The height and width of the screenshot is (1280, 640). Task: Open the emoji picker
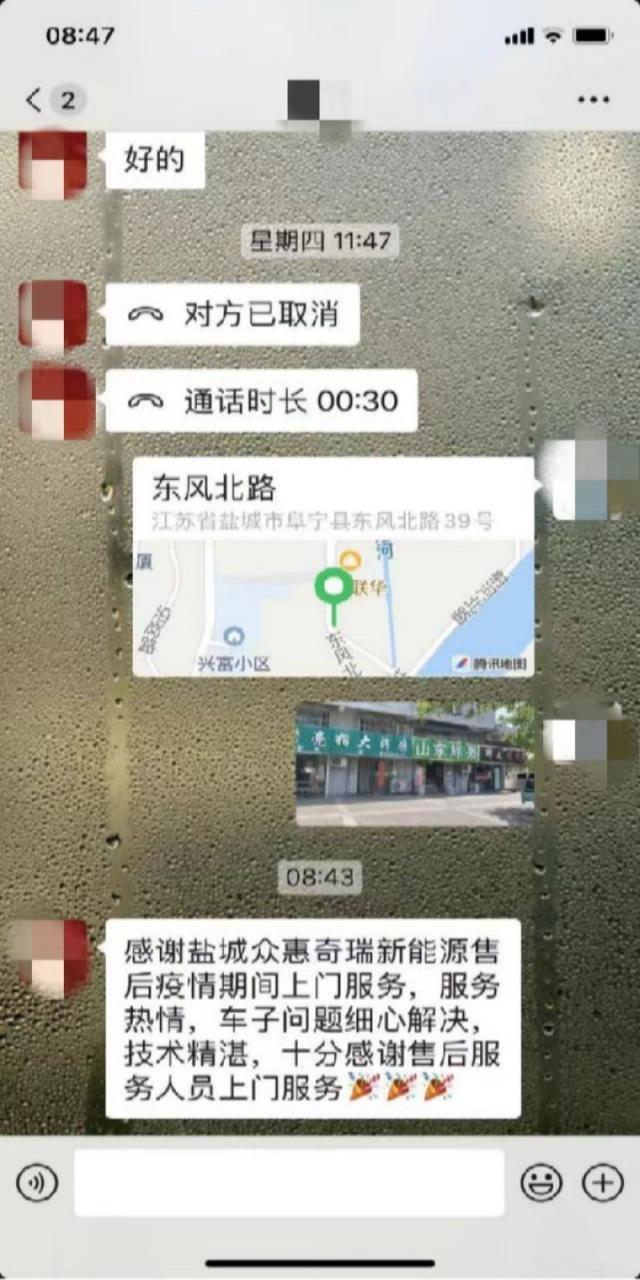541,1184
